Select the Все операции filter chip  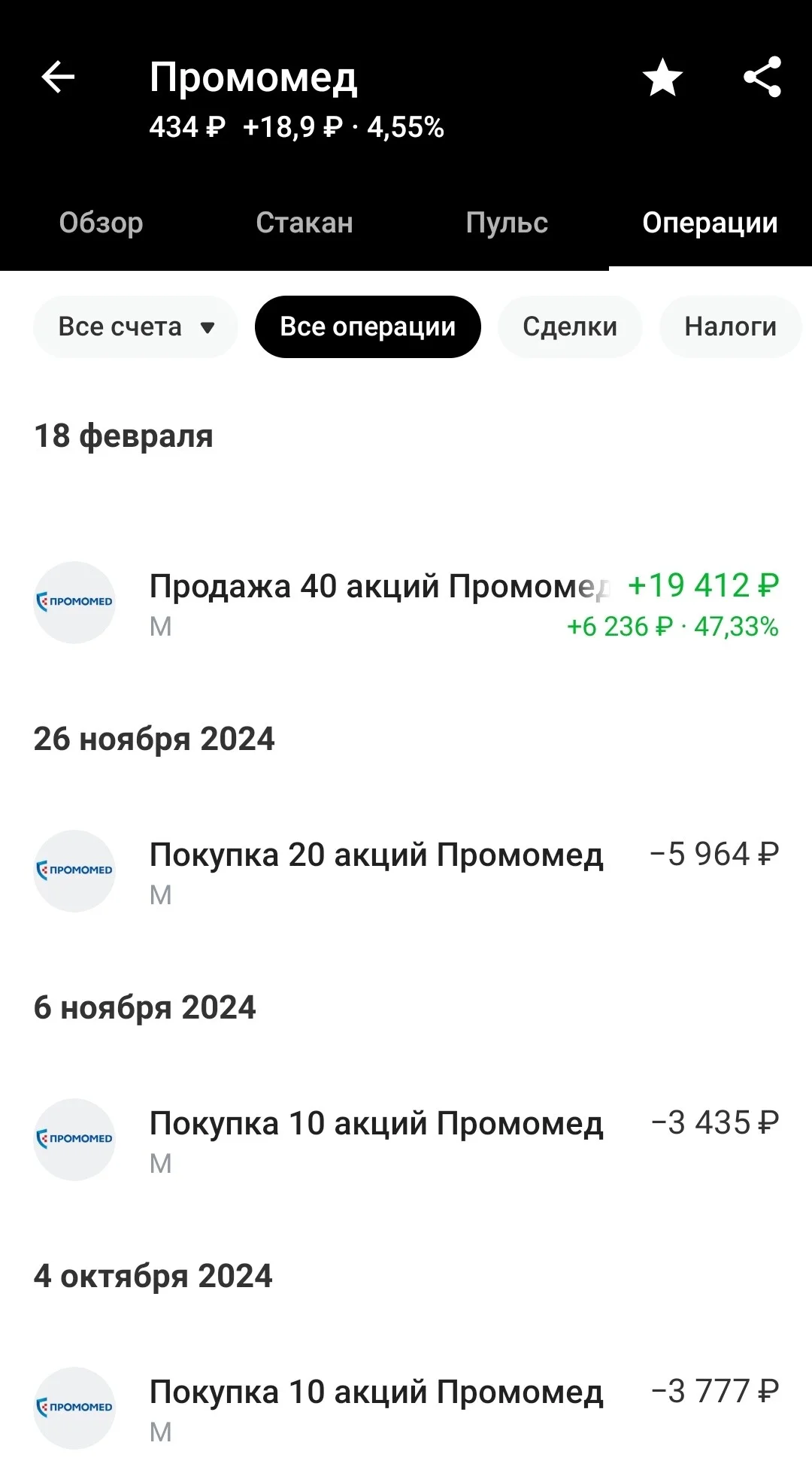368,326
